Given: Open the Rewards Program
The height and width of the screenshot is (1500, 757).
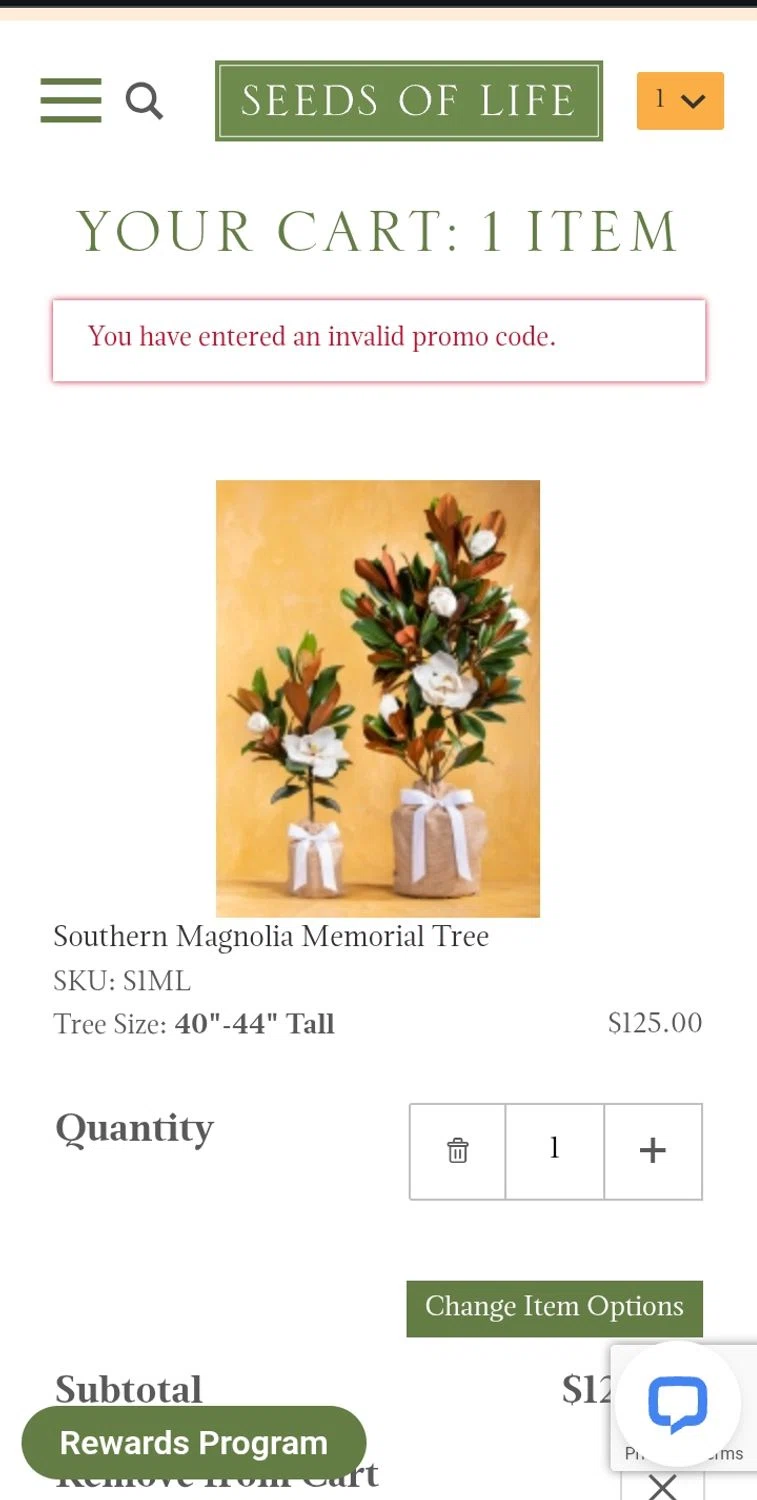Looking at the screenshot, I should coord(194,1443).
